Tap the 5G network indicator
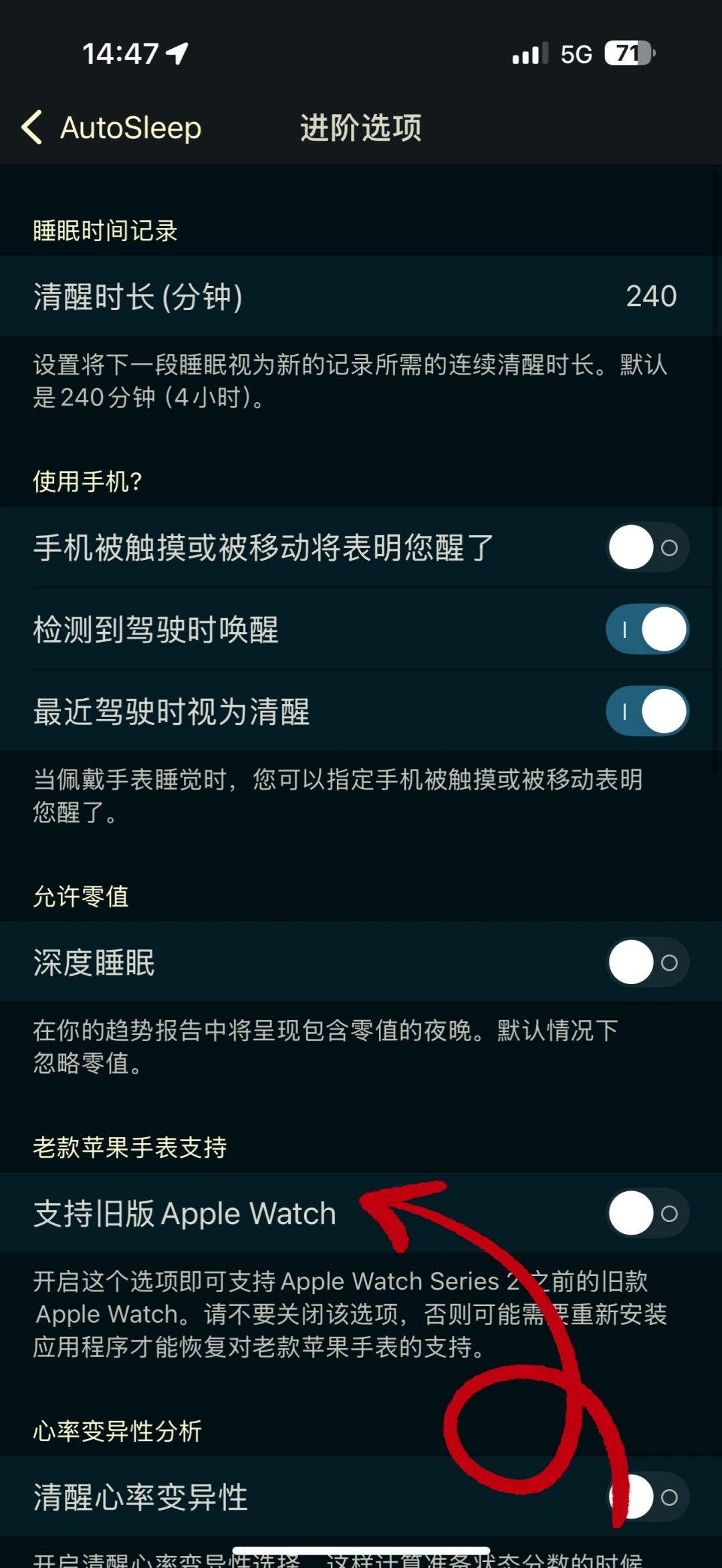This screenshot has width=722, height=1568. (x=576, y=53)
